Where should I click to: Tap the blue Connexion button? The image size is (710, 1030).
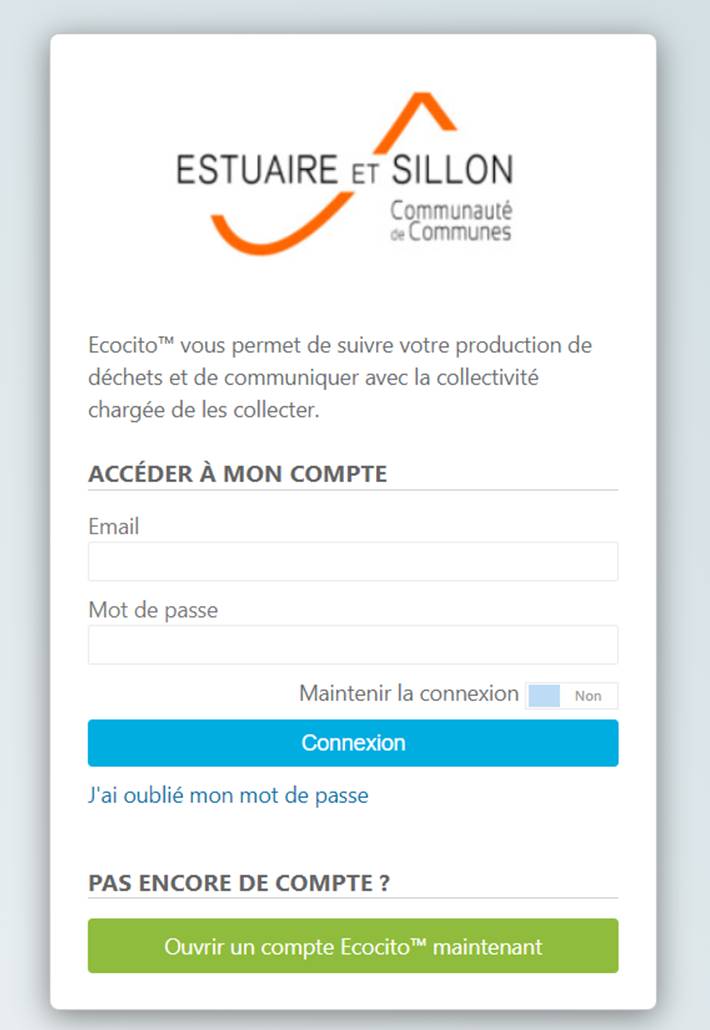pyautogui.click(x=352, y=743)
